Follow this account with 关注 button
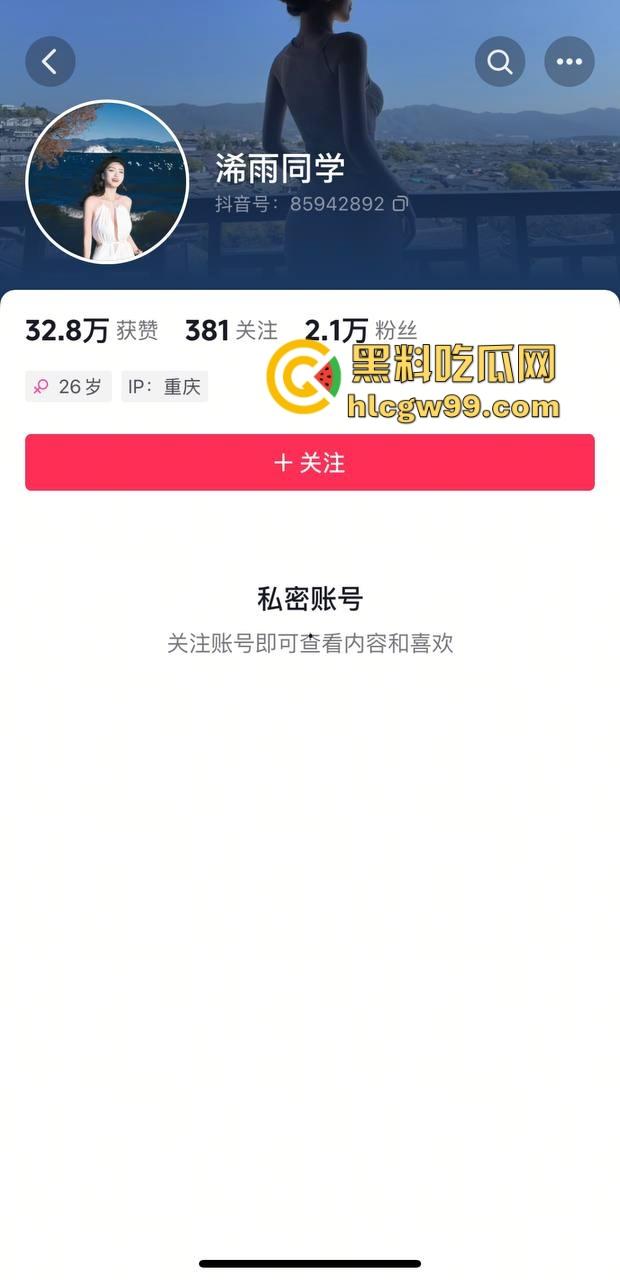 (310, 463)
